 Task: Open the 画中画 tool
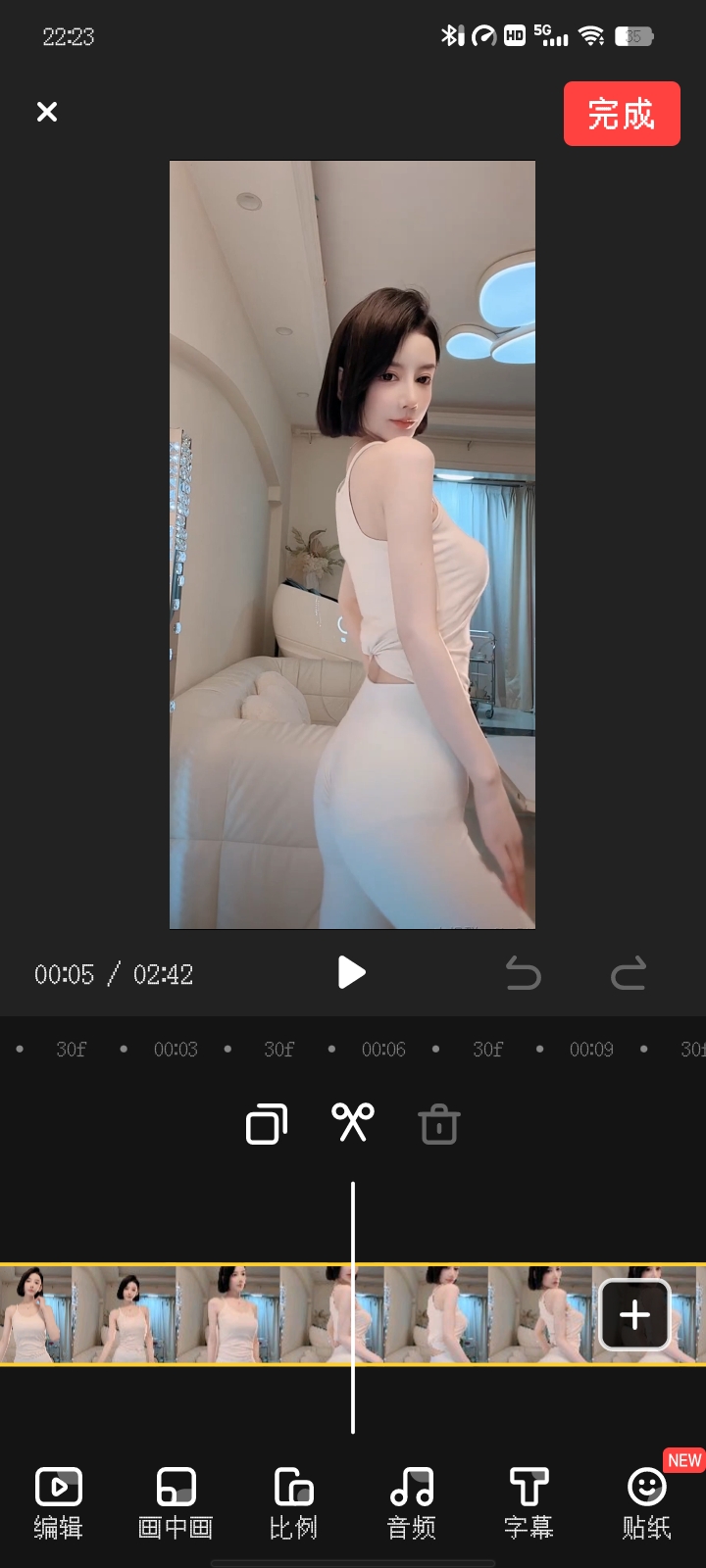pyautogui.click(x=176, y=1502)
